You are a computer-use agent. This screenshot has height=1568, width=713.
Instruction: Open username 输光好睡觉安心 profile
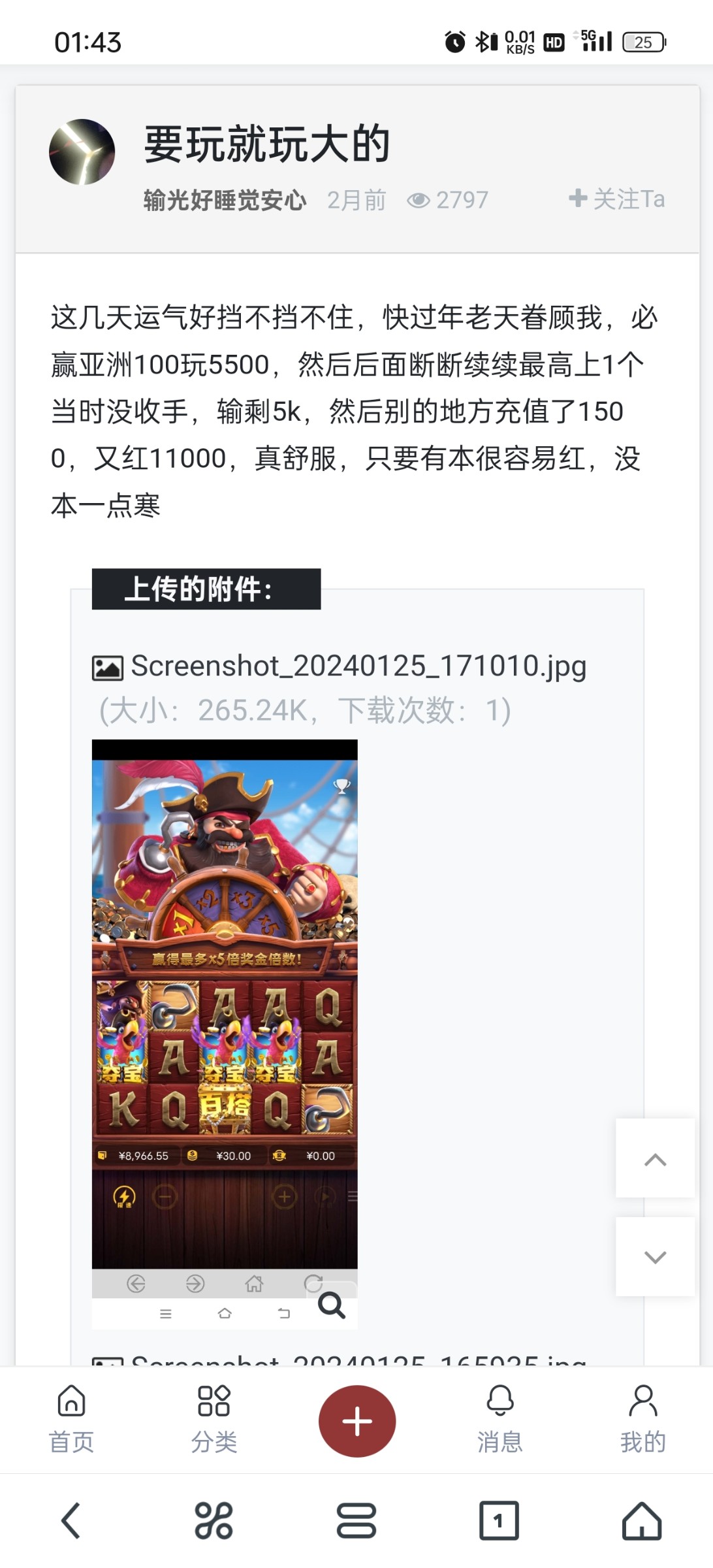[225, 200]
